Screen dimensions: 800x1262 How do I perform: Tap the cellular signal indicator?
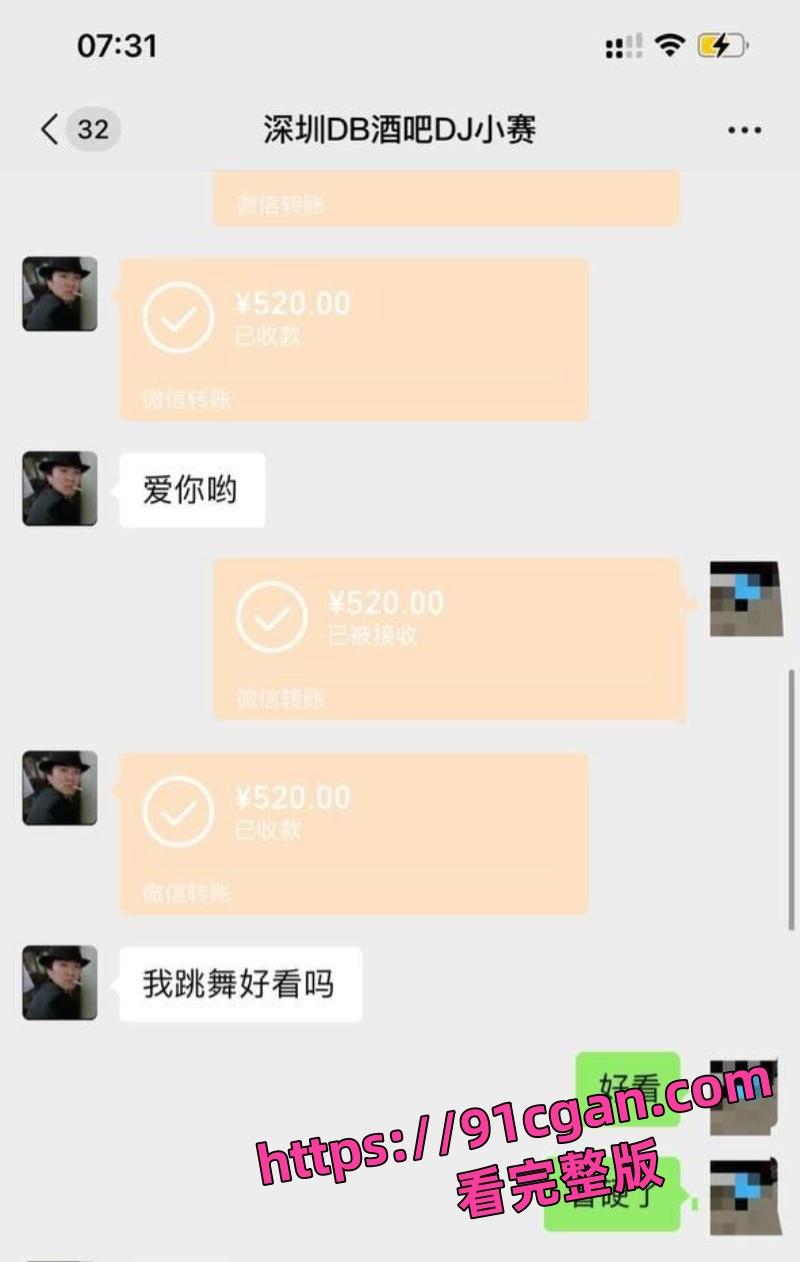tap(622, 44)
